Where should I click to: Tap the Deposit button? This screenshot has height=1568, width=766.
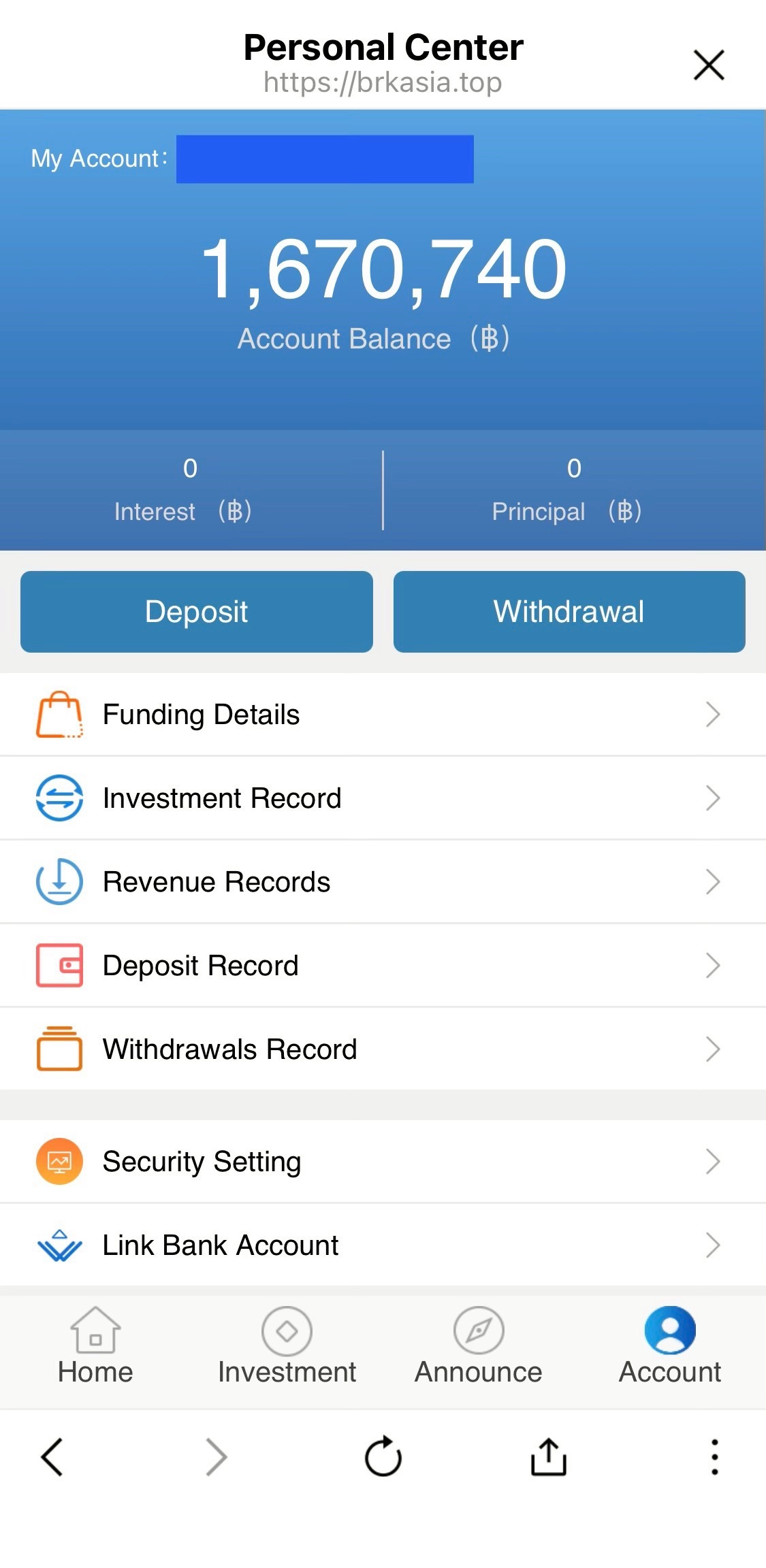[197, 611]
